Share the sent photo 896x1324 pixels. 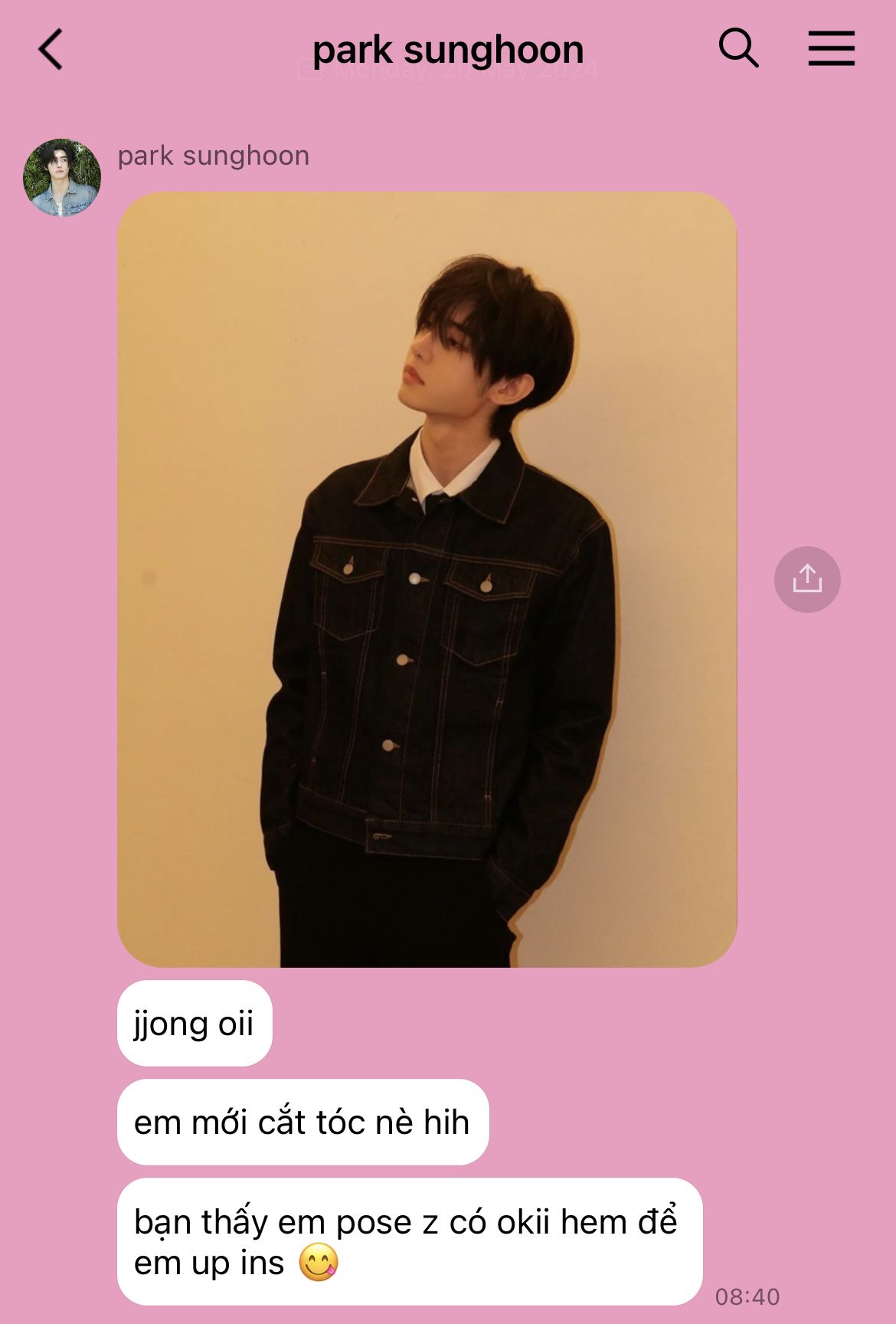point(807,579)
